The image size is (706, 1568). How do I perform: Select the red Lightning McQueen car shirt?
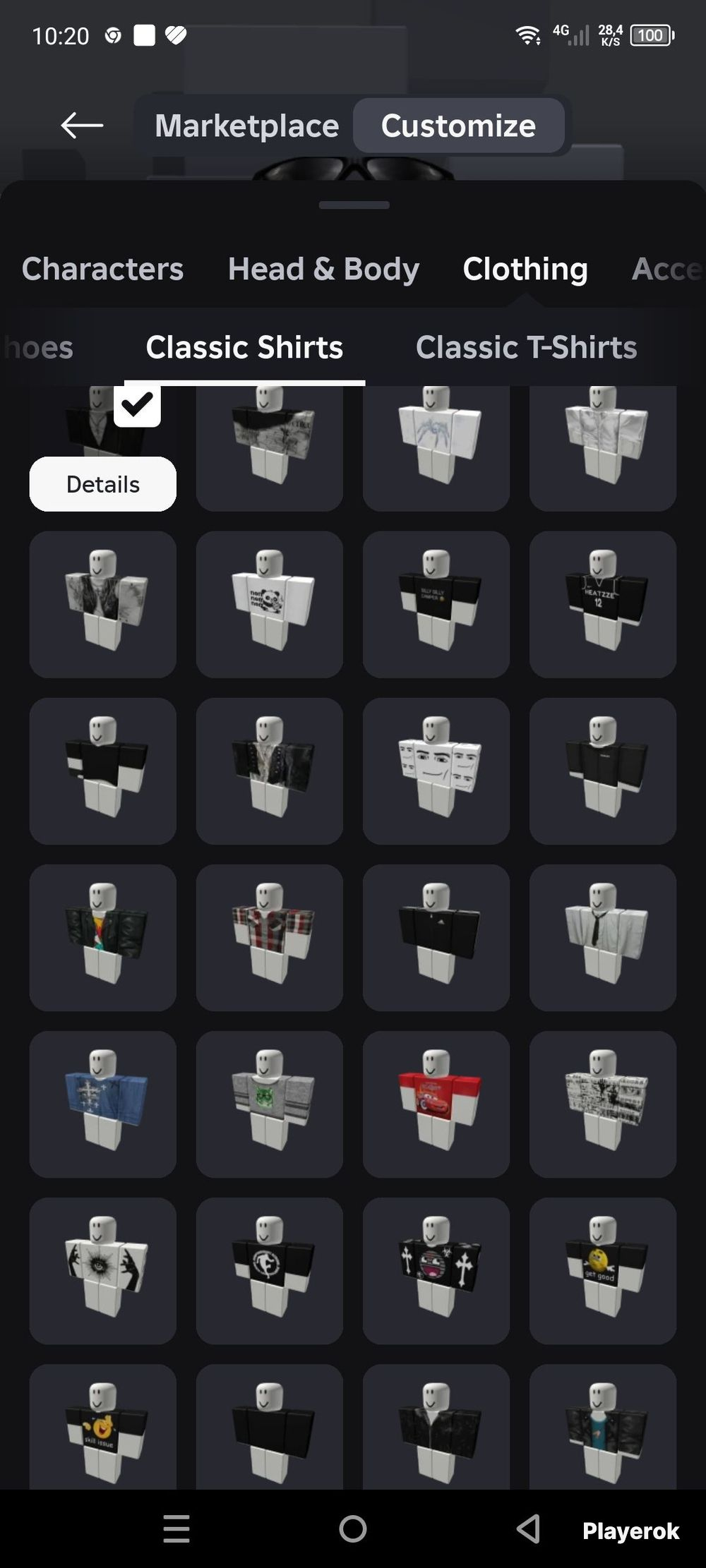(436, 1104)
